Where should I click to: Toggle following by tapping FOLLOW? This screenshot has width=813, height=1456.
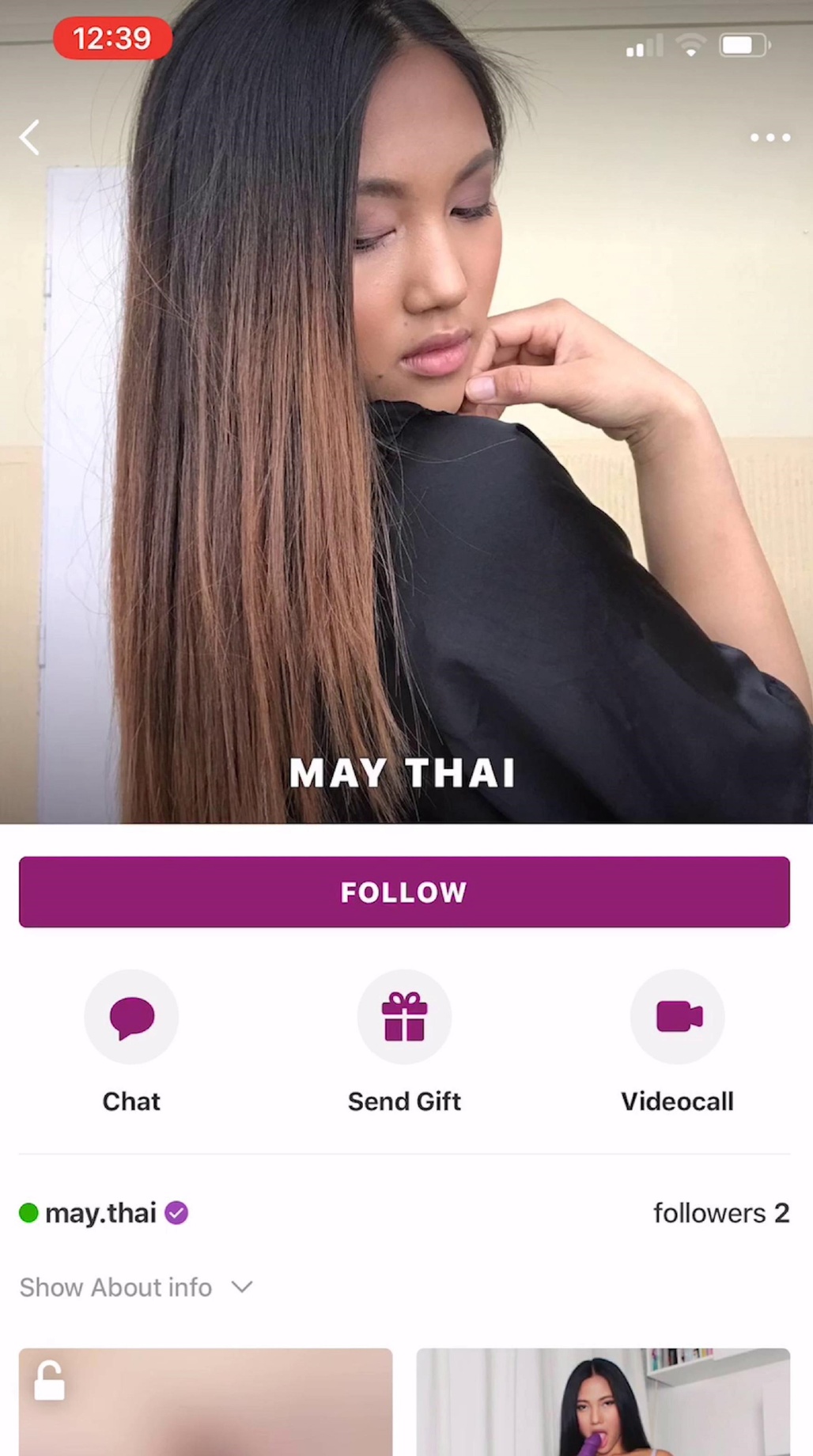[x=404, y=892]
